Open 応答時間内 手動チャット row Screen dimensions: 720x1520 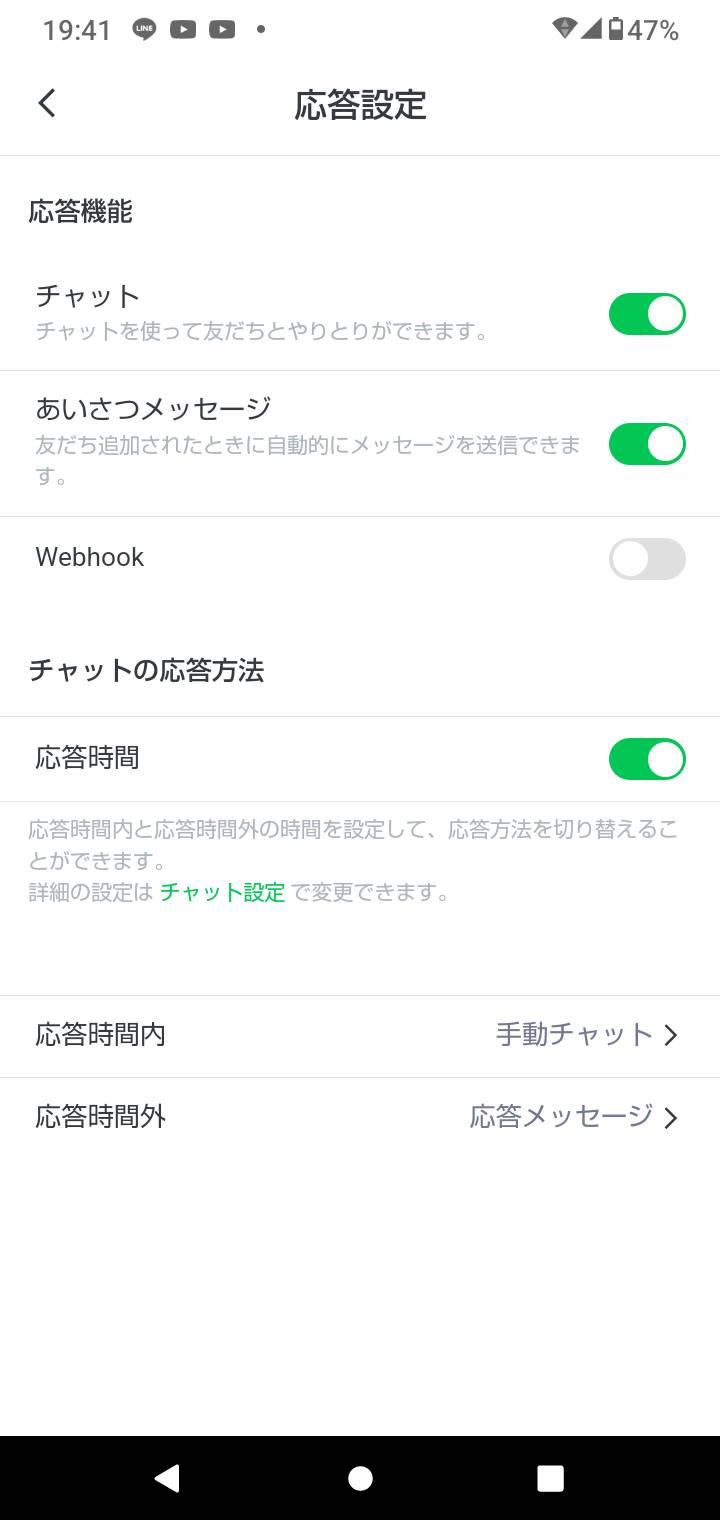click(x=360, y=1035)
